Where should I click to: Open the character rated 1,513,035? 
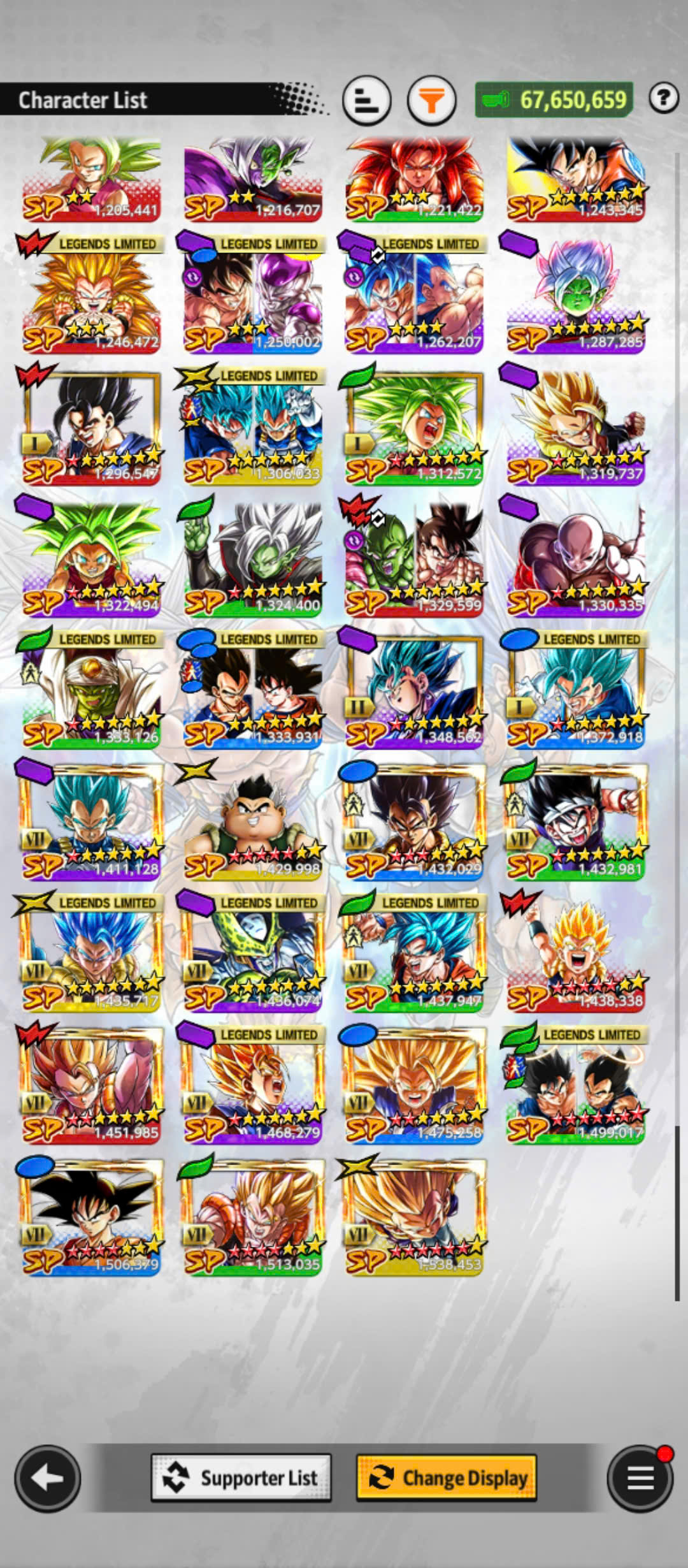pos(253,1217)
